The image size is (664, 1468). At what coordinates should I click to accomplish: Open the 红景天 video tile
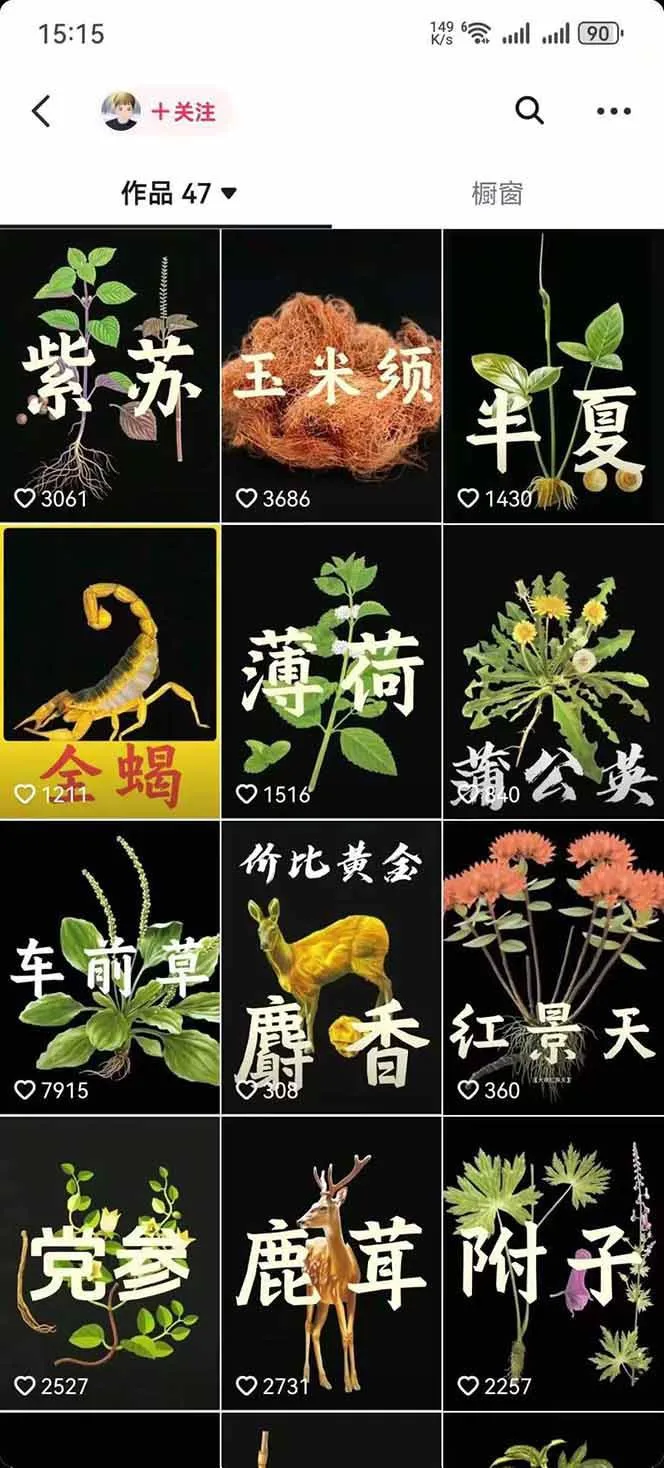[x=553, y=967]
